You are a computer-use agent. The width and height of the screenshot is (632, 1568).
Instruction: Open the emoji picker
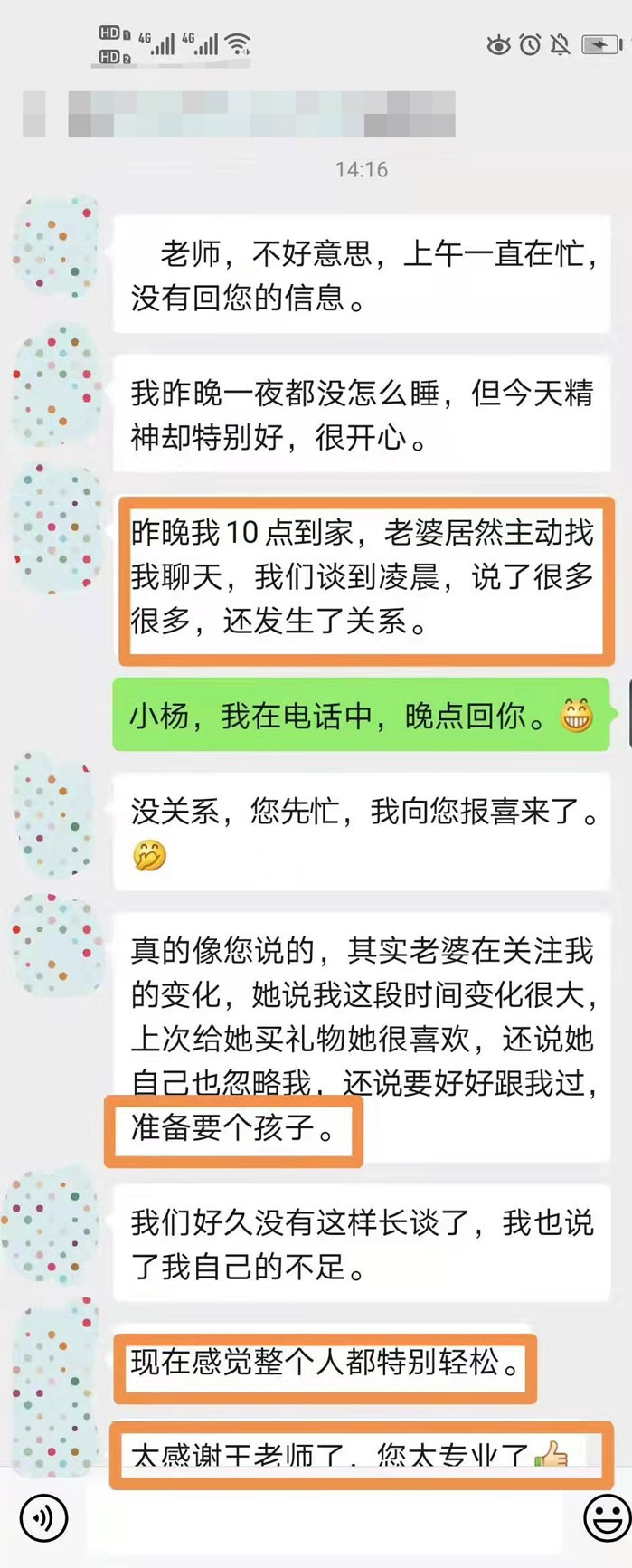(605, 1517)
